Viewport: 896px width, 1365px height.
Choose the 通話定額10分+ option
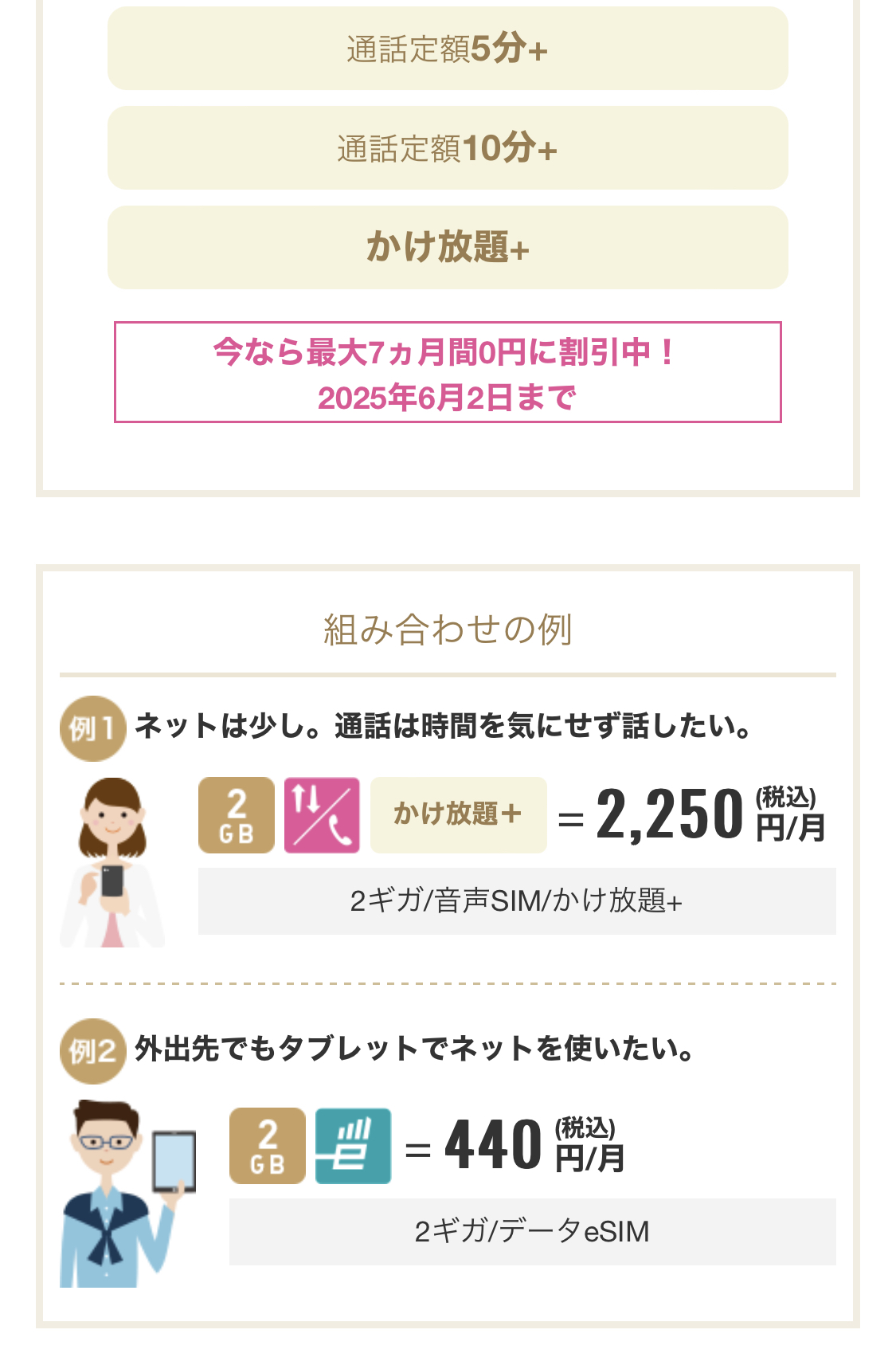click(447, 148)
